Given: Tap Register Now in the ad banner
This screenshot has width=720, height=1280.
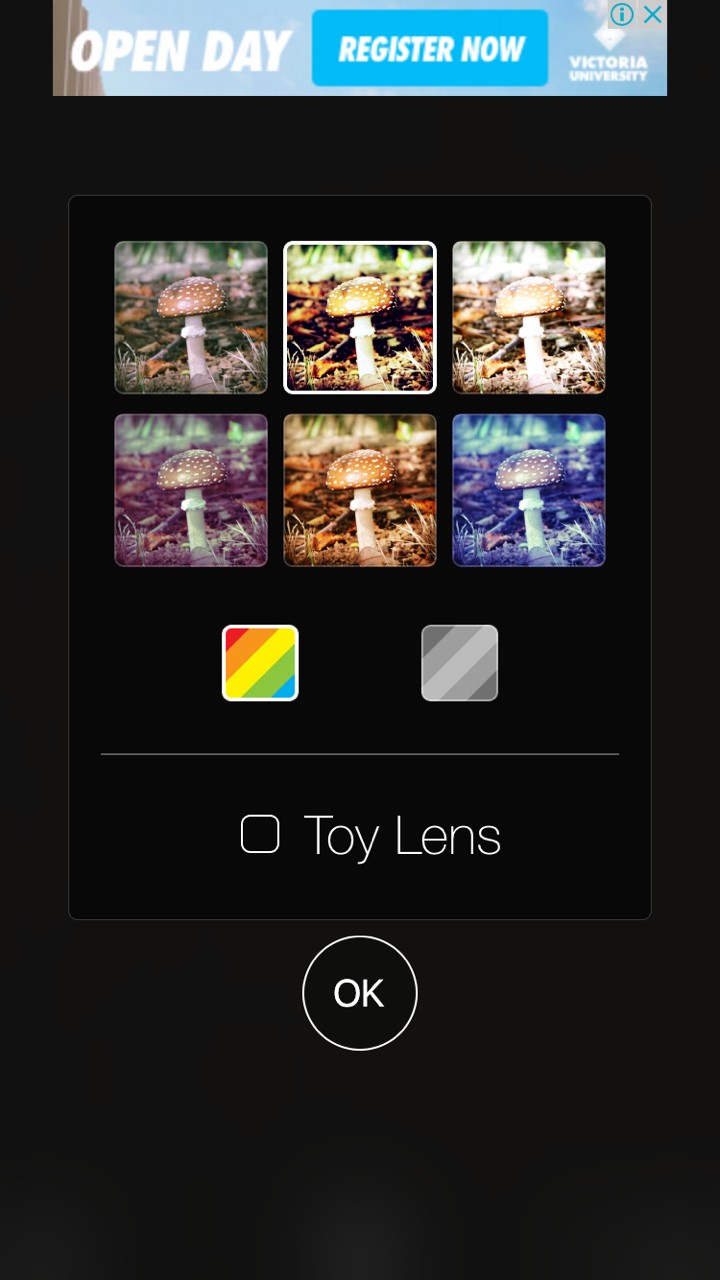Looking at the screenshot, I should [430, 48].
